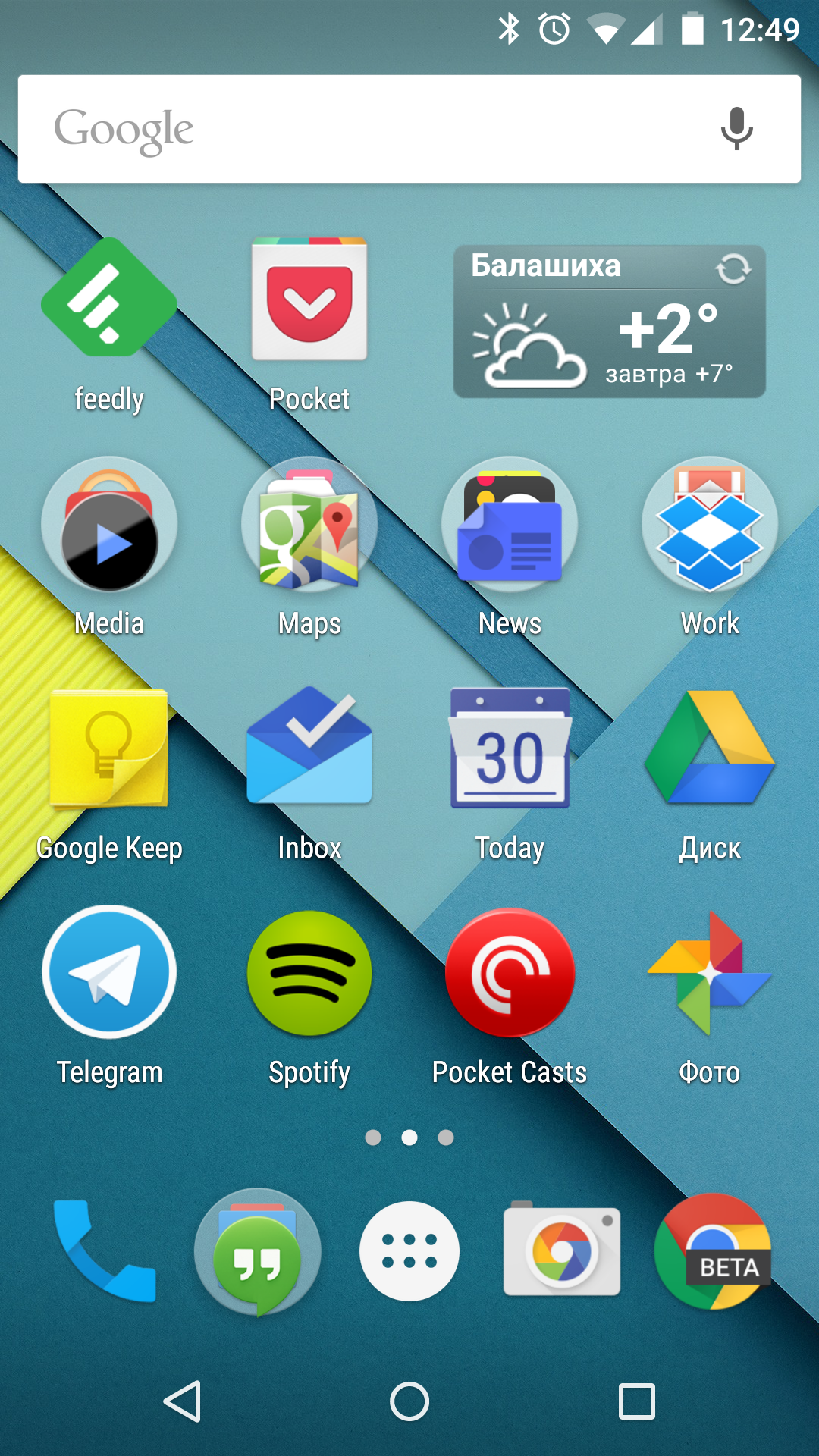Open the Inbox app

coord(309,749)
